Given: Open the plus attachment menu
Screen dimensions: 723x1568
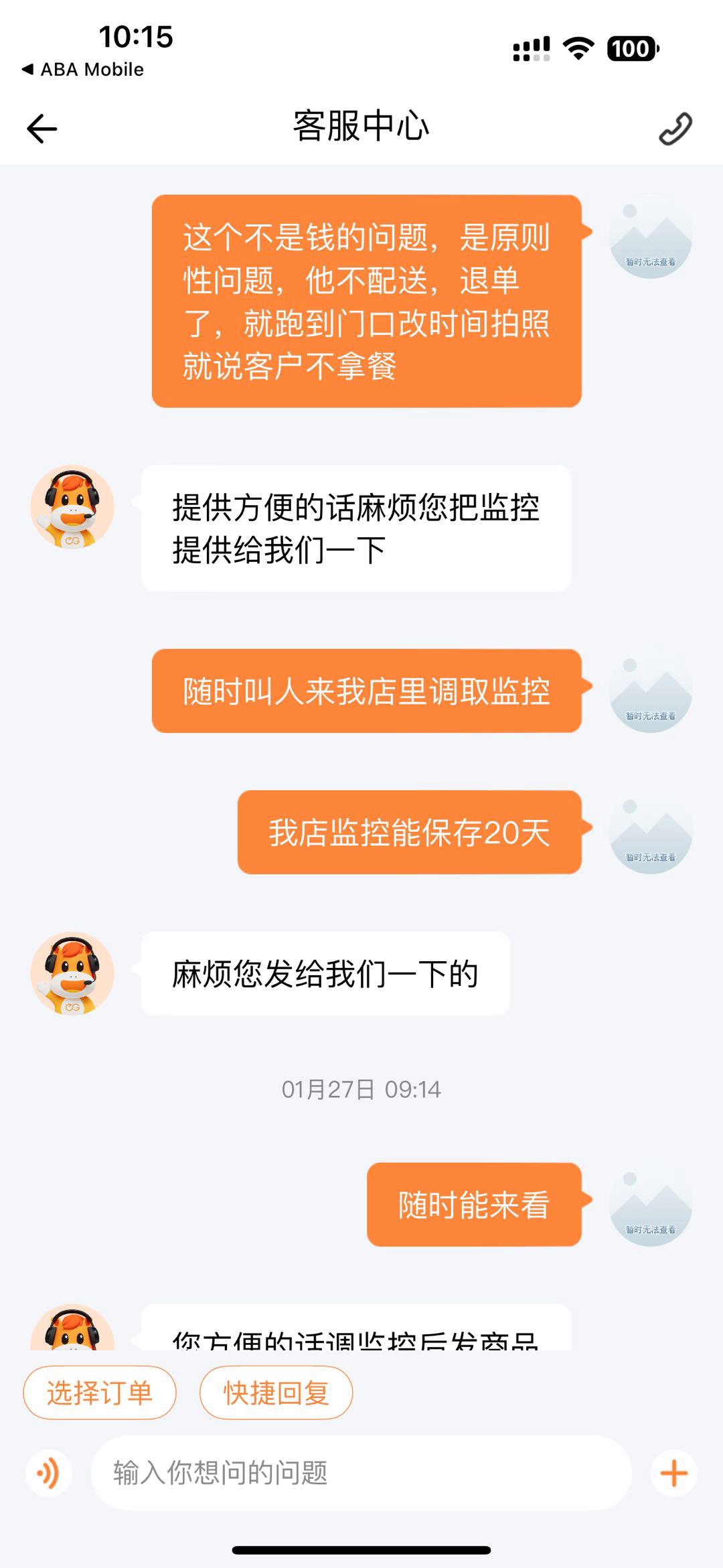Looking at the screenshot, I should click(673, 1473).
